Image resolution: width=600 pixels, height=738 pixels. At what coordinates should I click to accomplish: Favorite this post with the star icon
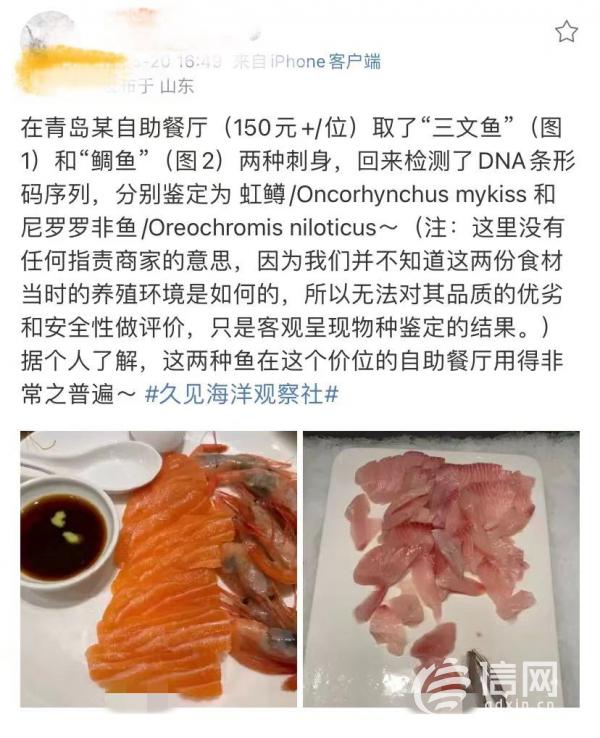pyautogui.click(x=566, y=32)
